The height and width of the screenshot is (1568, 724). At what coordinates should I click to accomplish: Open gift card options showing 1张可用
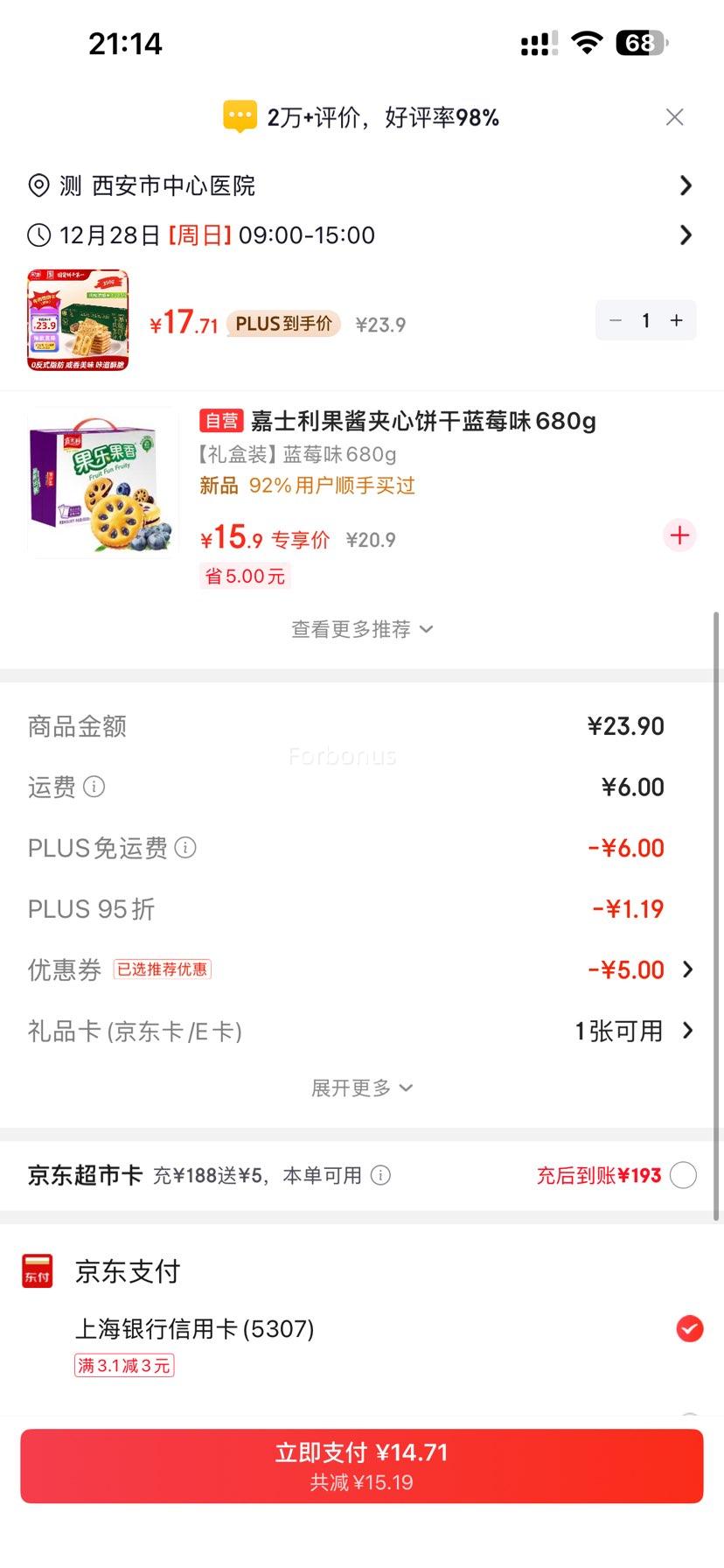coord(688,1032)
